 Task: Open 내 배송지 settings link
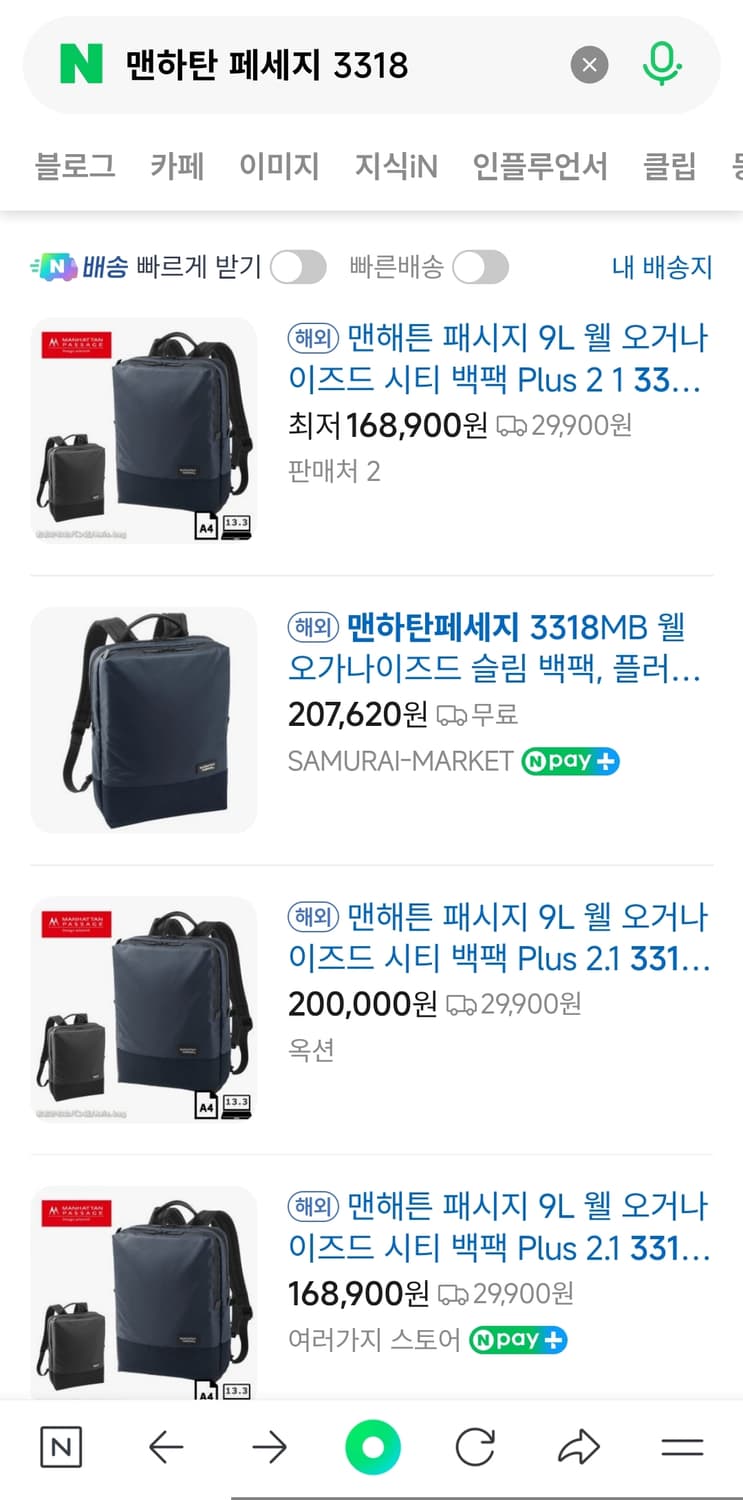click(x=661, y=267)
